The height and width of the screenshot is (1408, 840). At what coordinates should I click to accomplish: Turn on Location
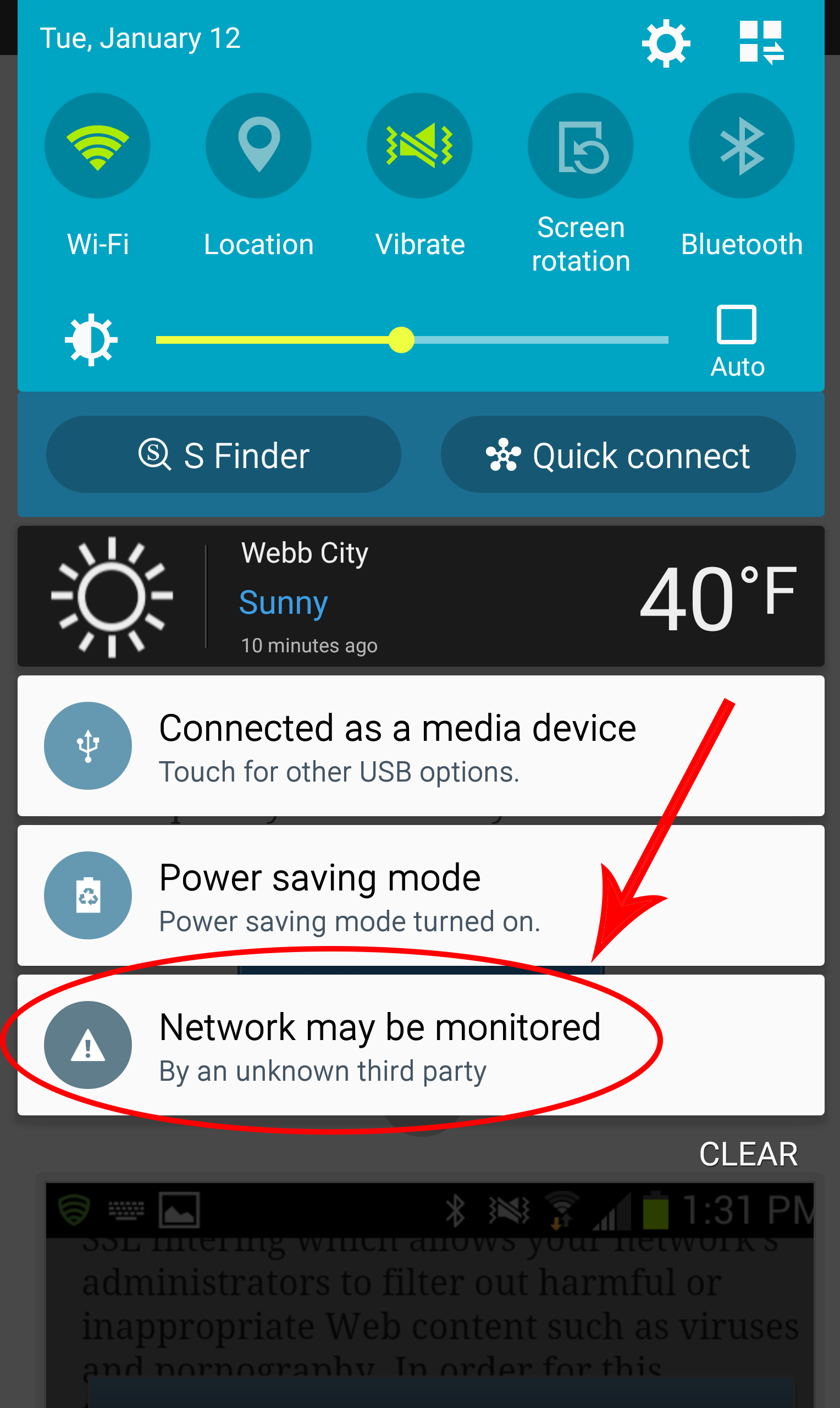pos(259,146)
